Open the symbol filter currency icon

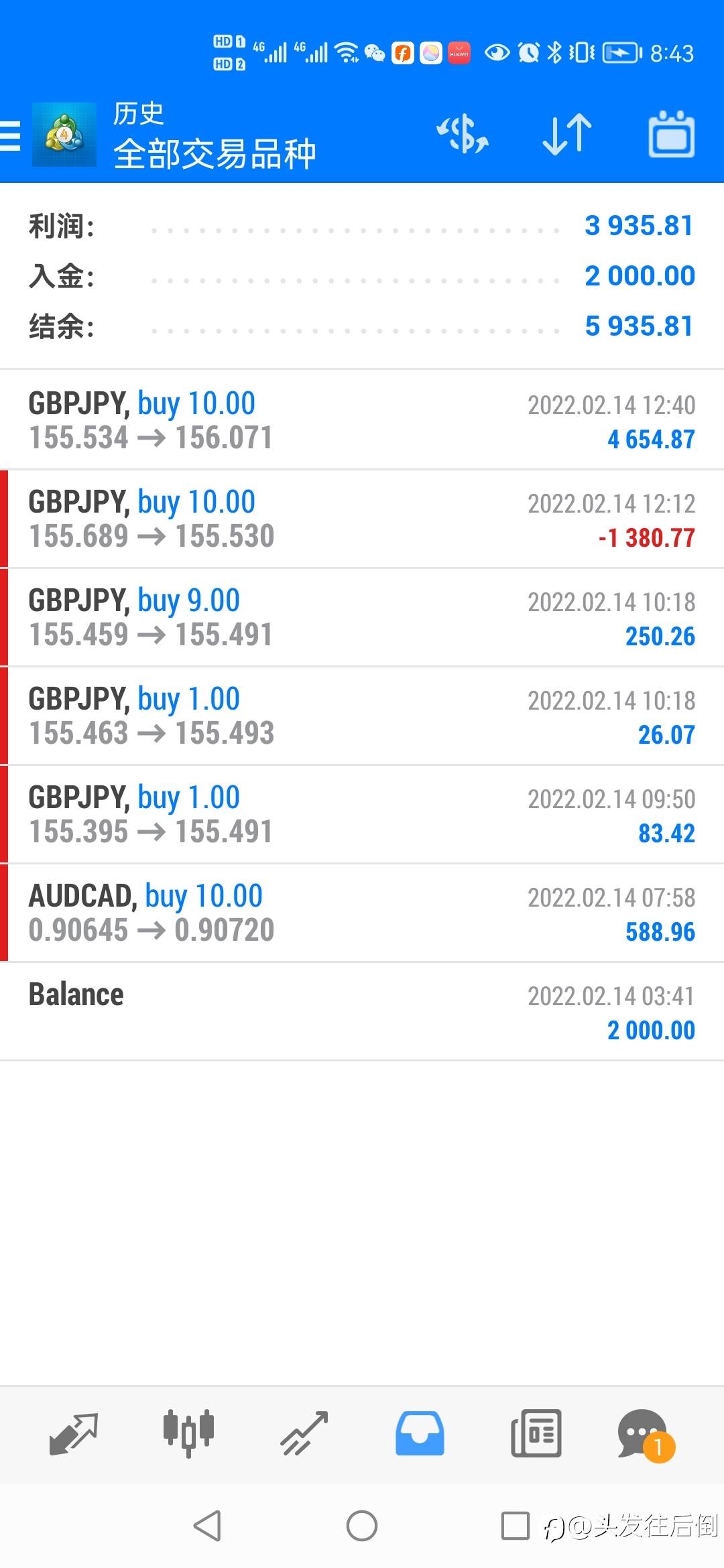(x=463, y=134)
